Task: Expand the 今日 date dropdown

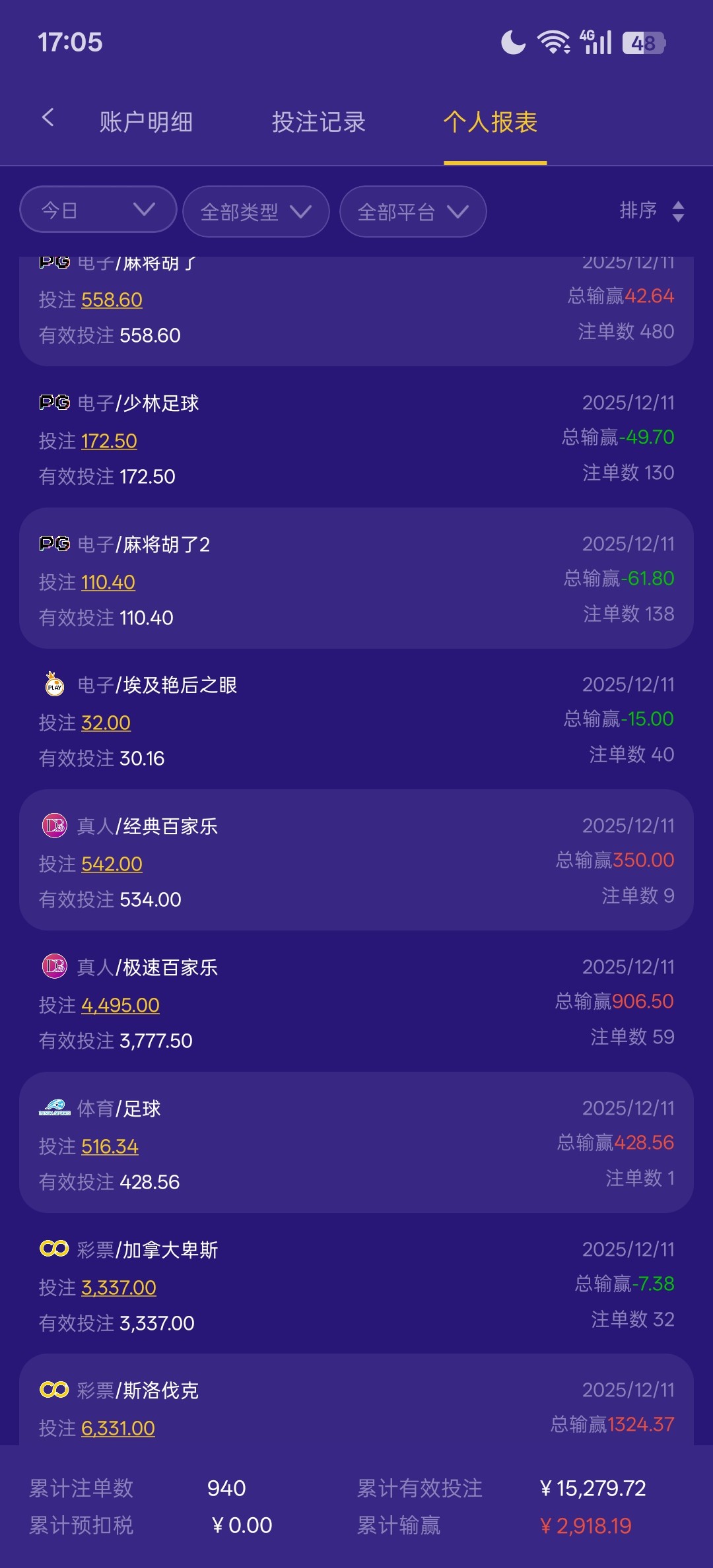Action: [98, 210]
